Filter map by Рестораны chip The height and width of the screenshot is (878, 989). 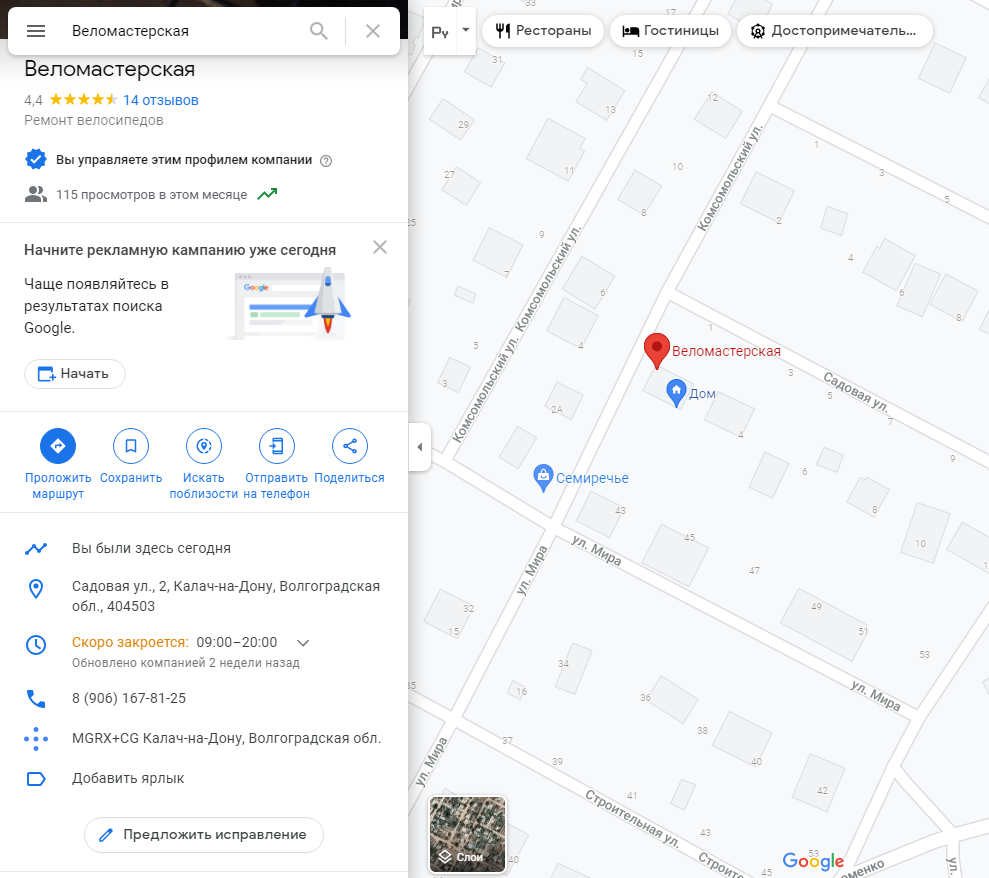[543, 31]
